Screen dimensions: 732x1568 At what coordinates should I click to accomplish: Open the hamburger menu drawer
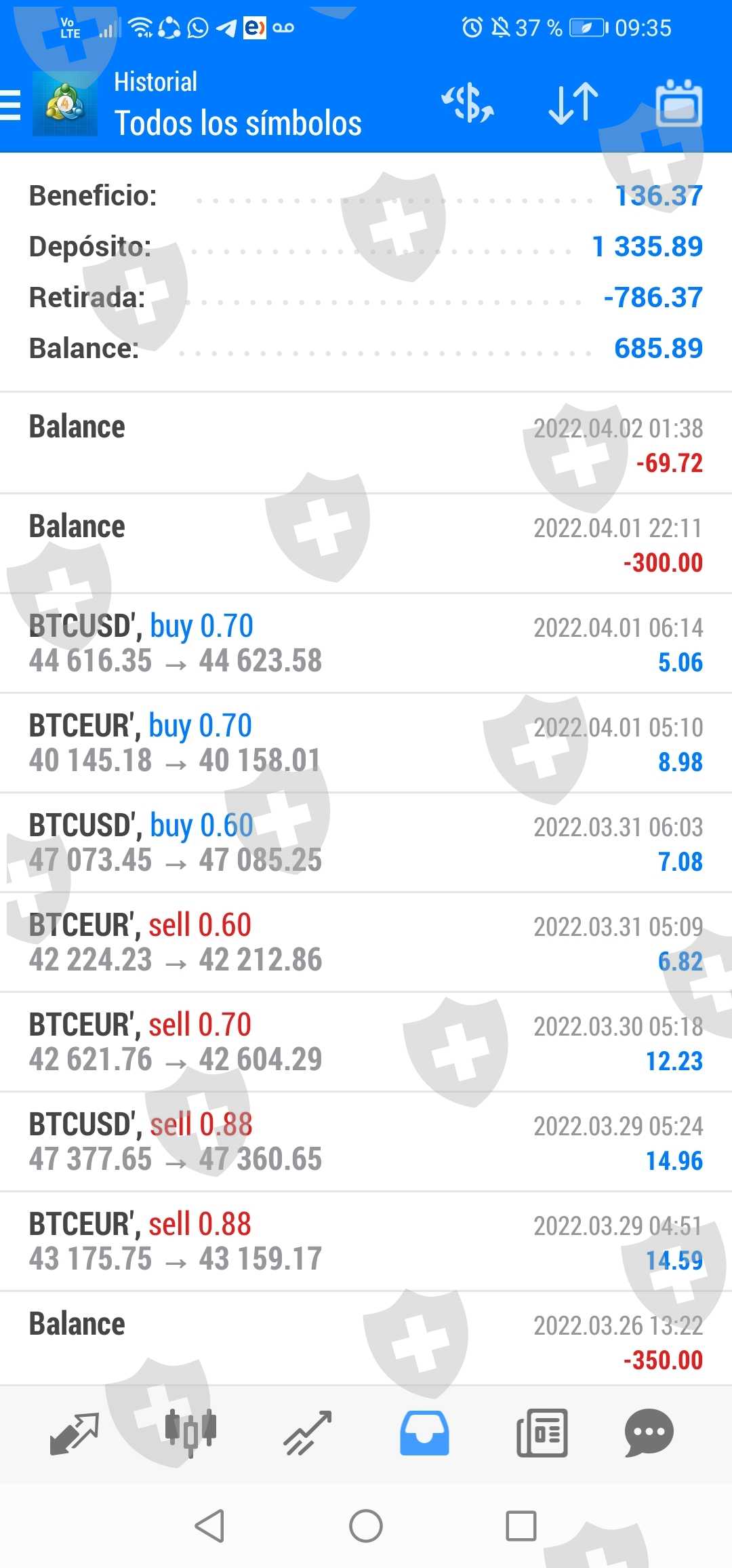[x=12, y=105]
